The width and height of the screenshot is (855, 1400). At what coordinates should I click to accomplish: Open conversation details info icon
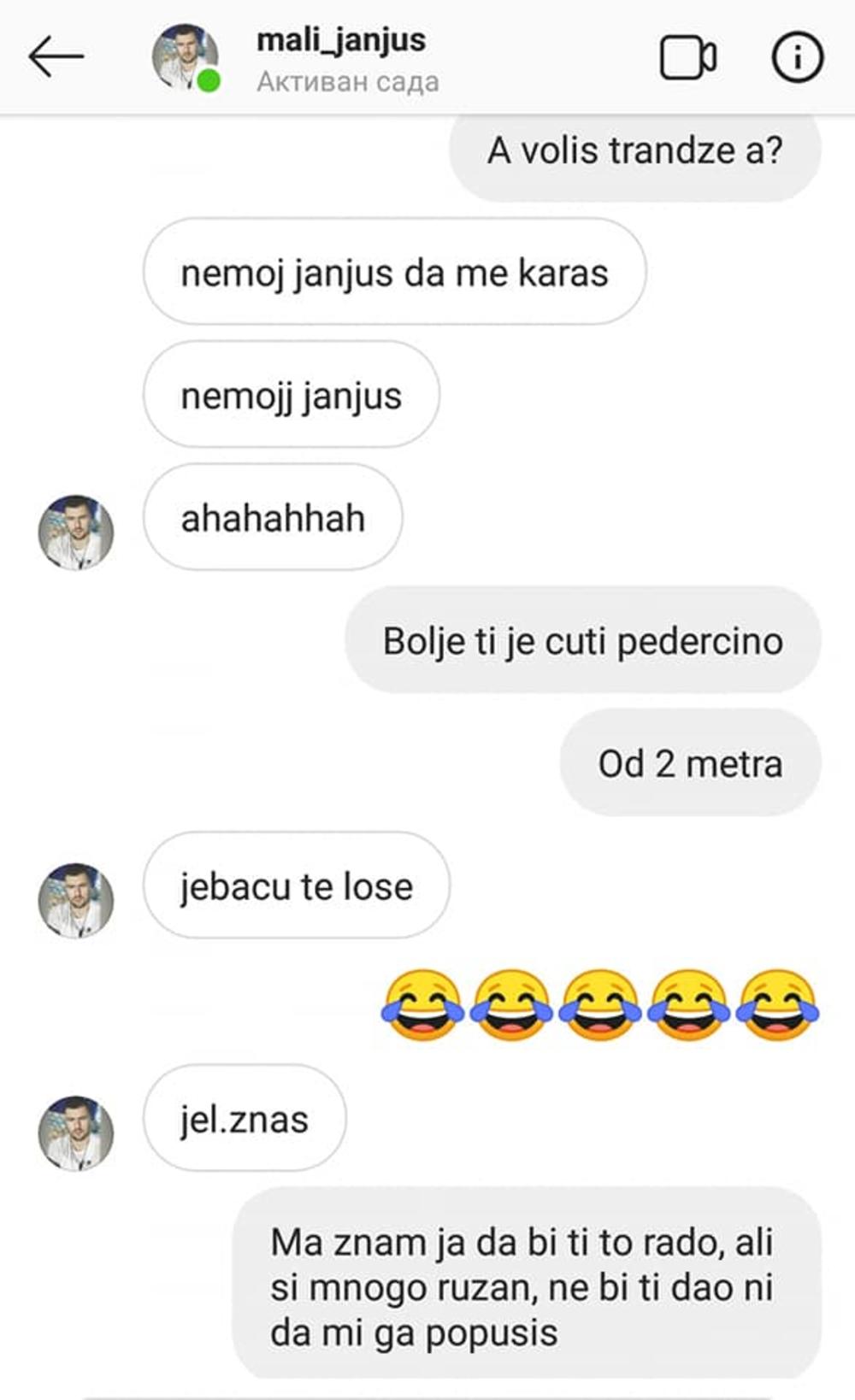click(797, 58)
